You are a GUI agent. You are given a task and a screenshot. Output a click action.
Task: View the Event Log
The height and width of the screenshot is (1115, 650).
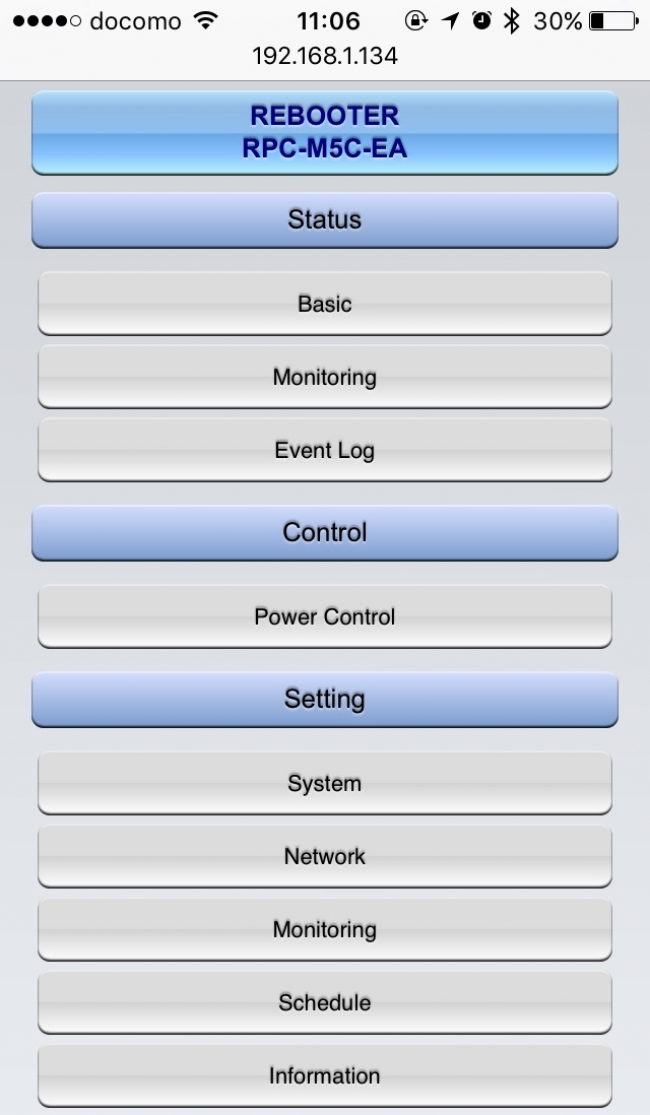(x=324, y=450)
